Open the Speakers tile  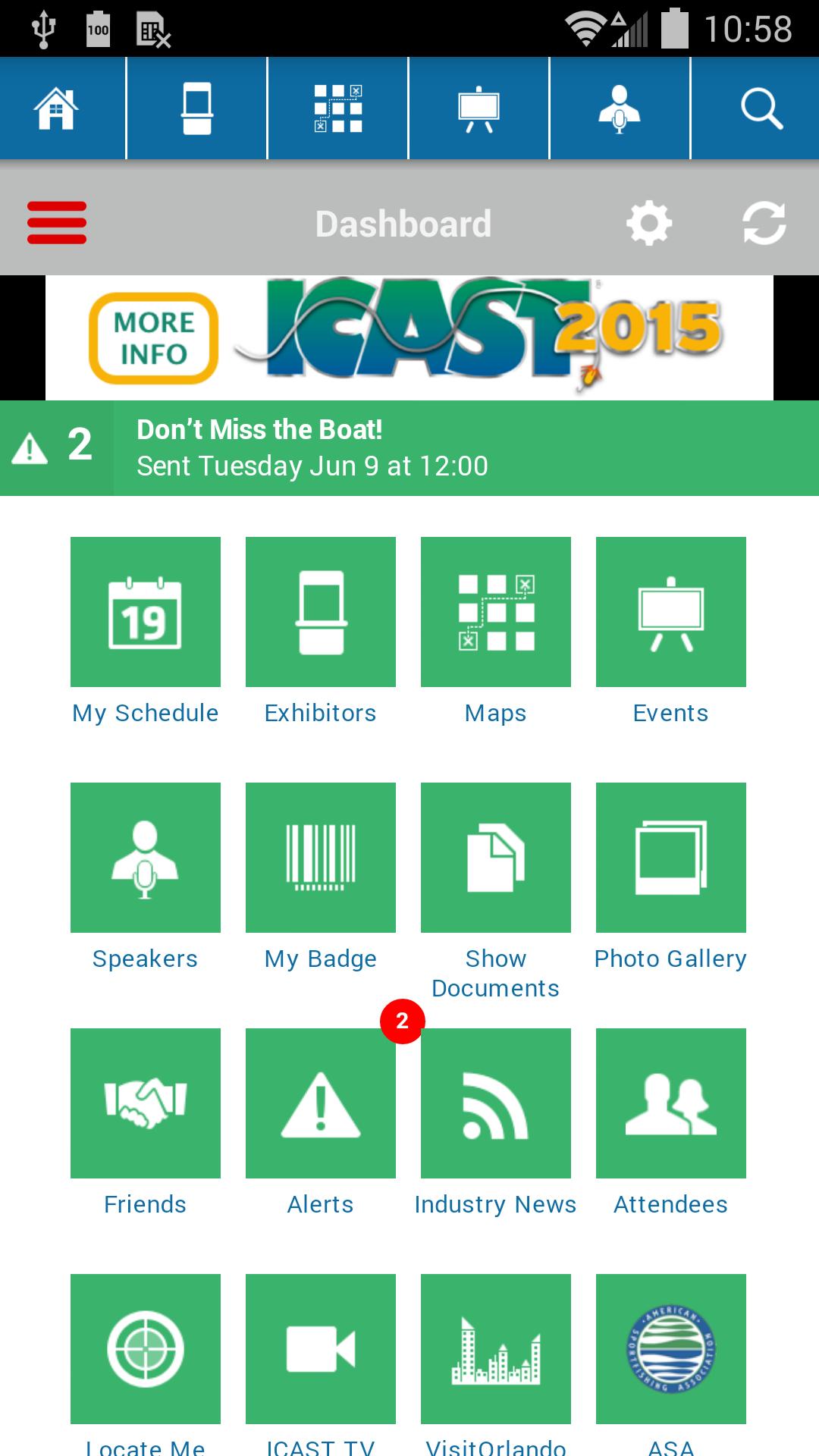(145, 857)
